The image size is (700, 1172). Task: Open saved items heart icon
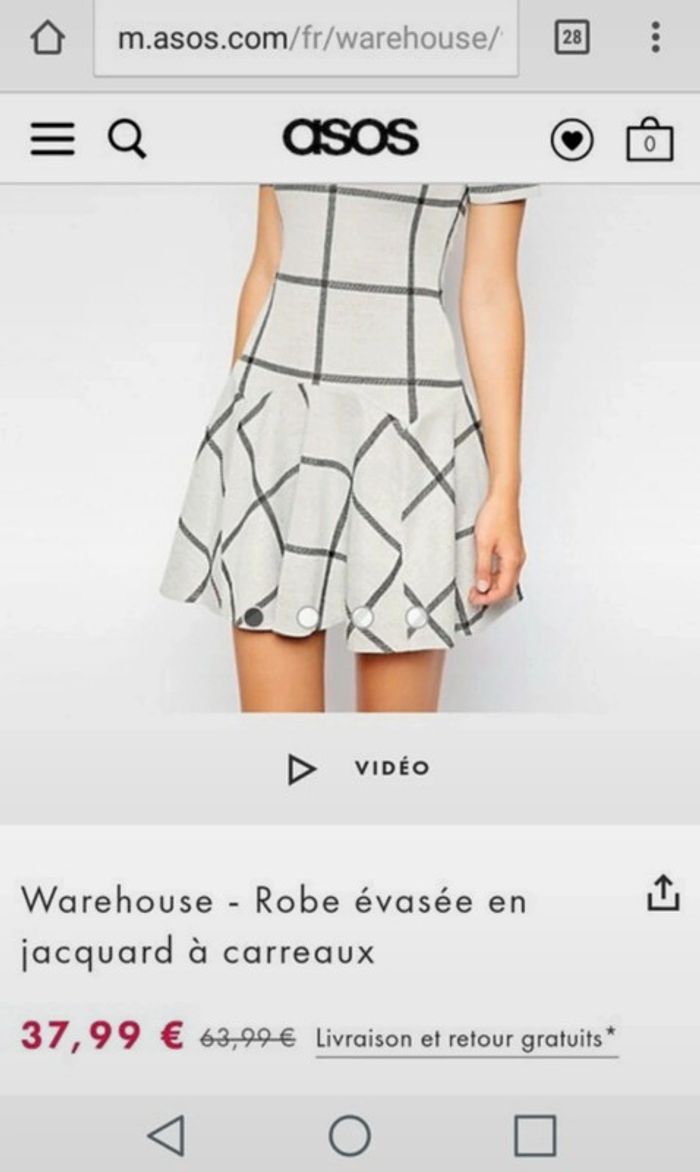pyautogui.click(x=571, y=141)
